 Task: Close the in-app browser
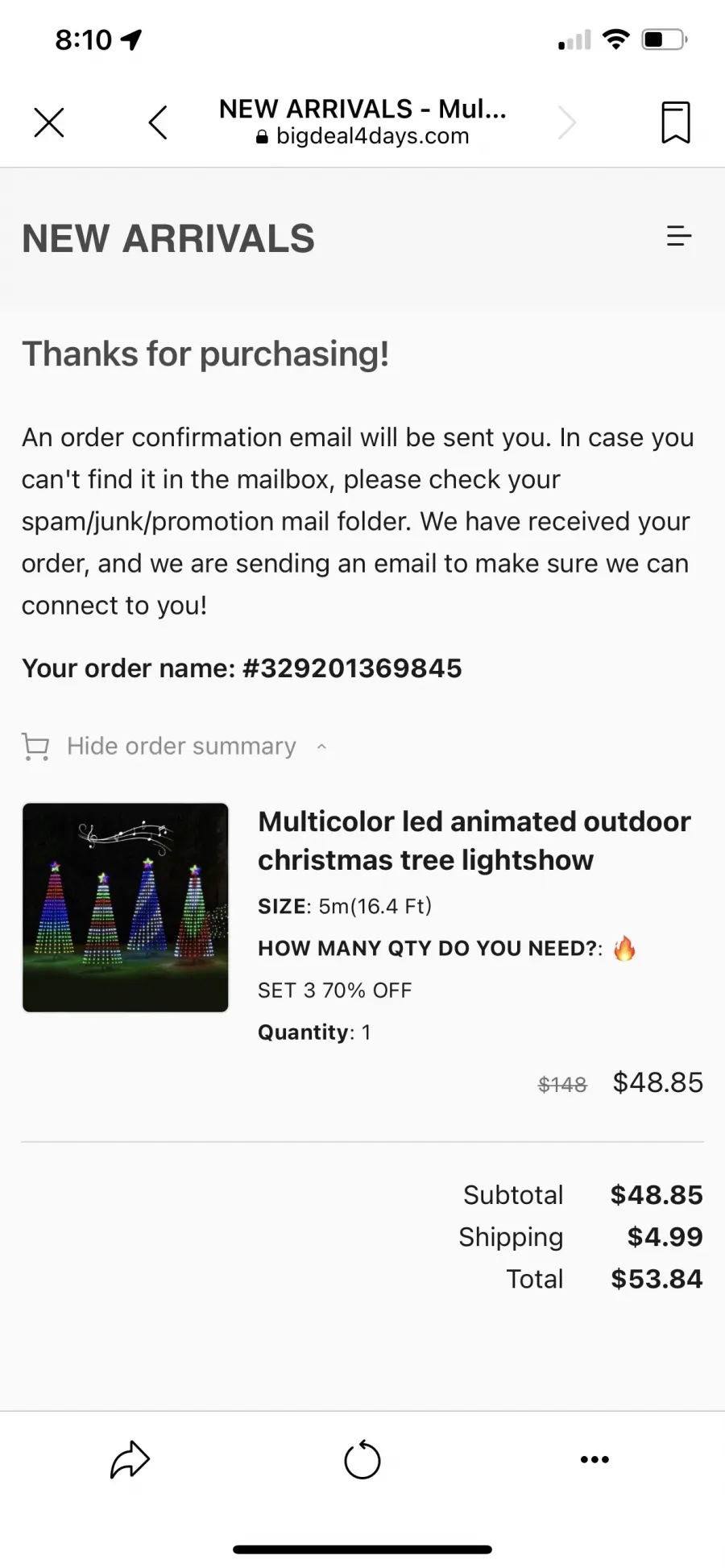coord(49,122)
